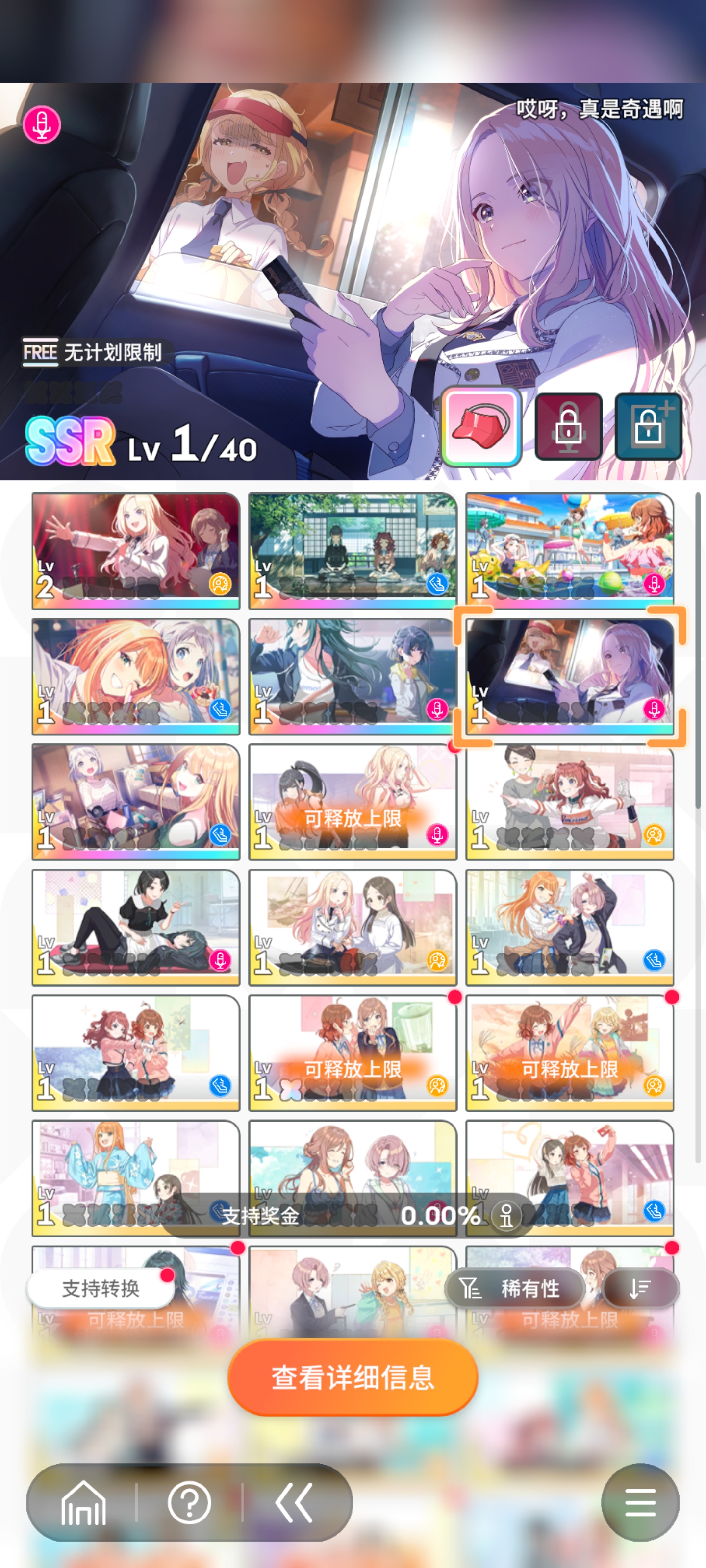The image size is (706, 1568).
Task: Open the help question mark
Action: pyautogui.click(x=189, y=1502)
